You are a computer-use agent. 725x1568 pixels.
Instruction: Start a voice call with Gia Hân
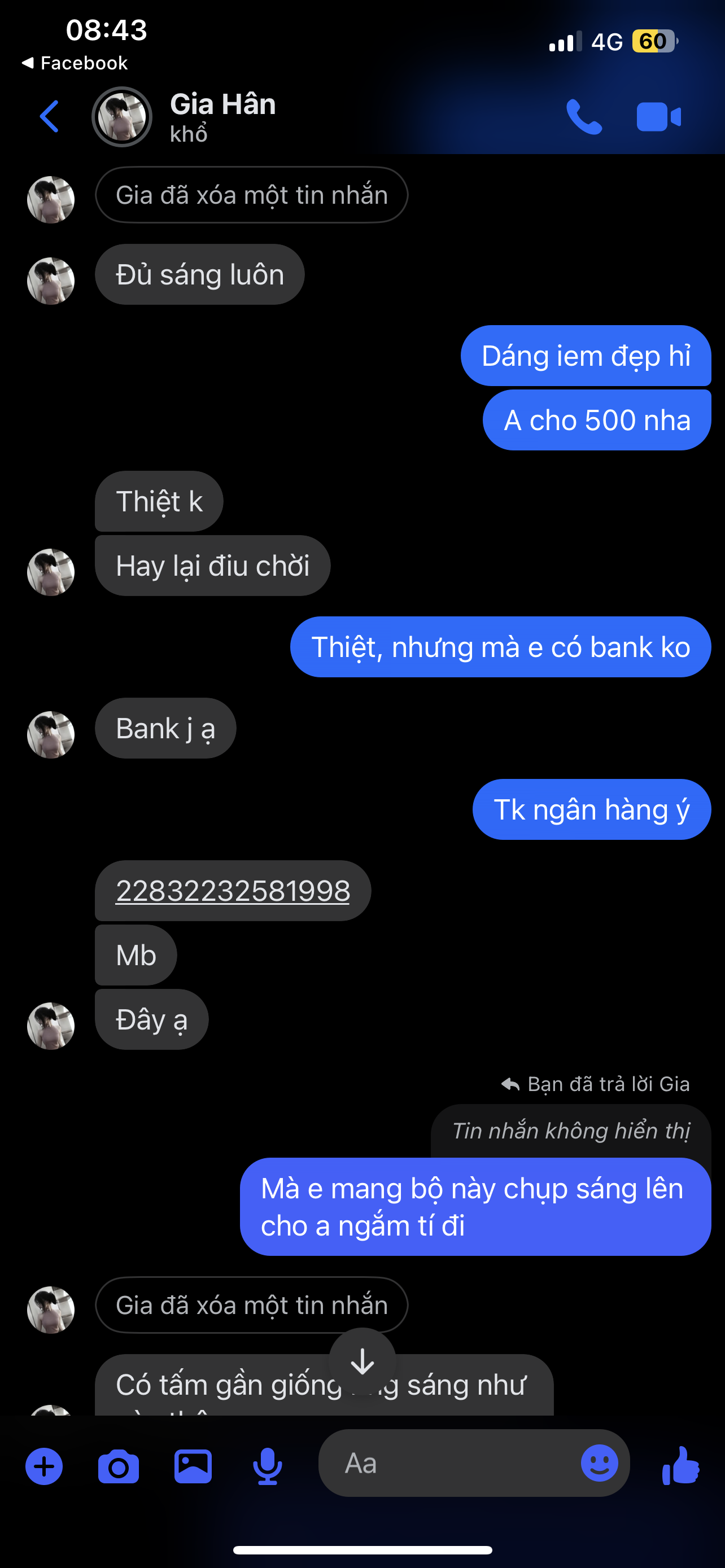[x=584, y=116]
